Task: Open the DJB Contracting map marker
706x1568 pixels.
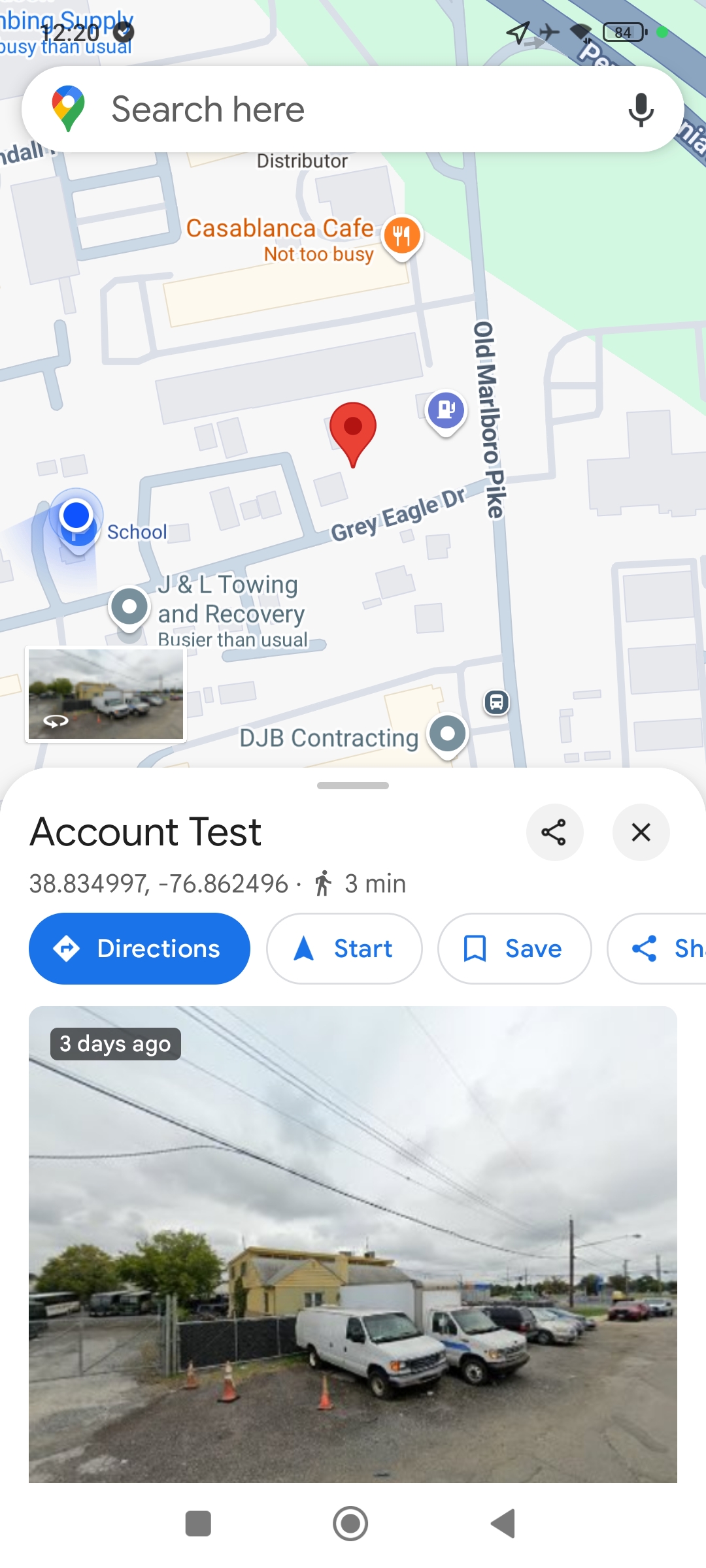Action: 448,735
